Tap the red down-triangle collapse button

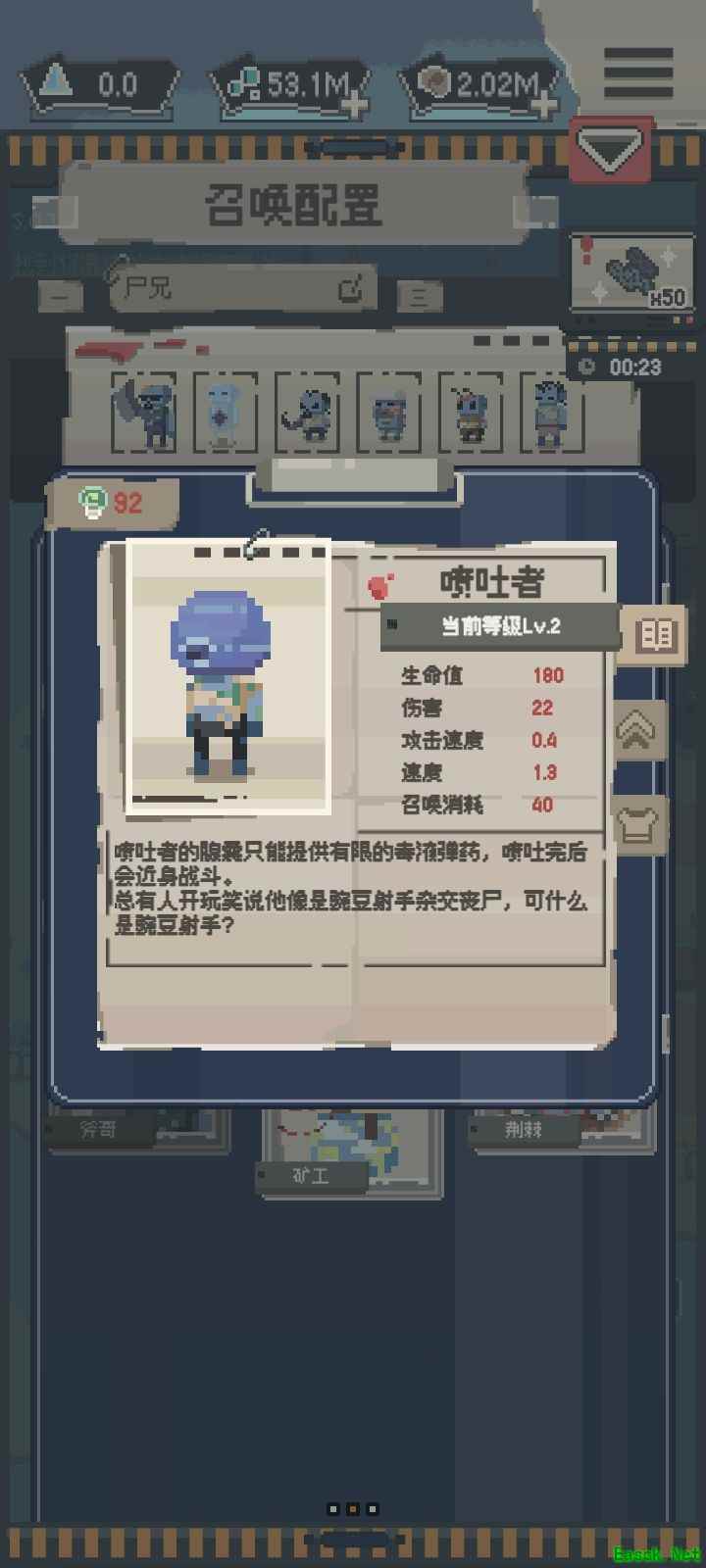point(610,150)
